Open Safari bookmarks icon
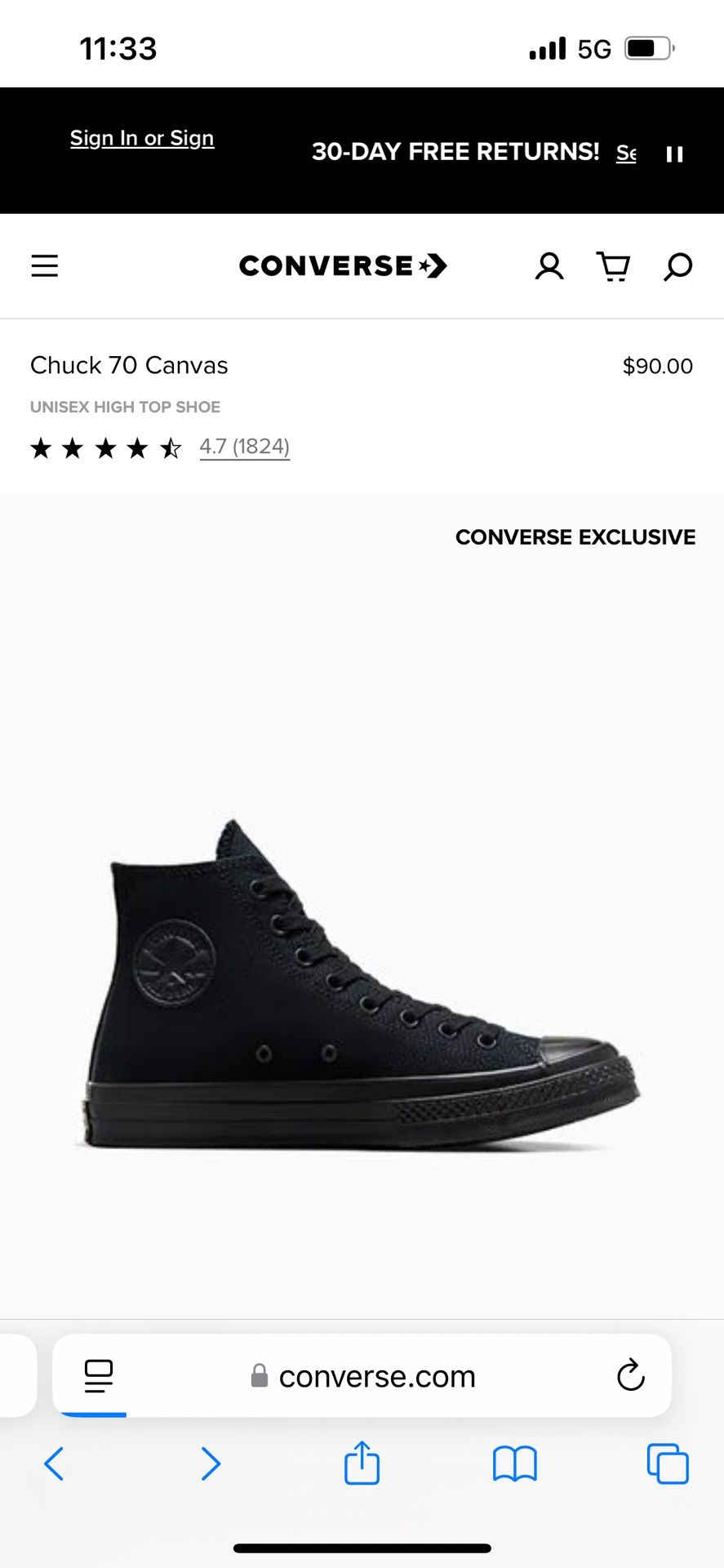The width and height of the screenshot is (724, 1568). [514, 1464]
